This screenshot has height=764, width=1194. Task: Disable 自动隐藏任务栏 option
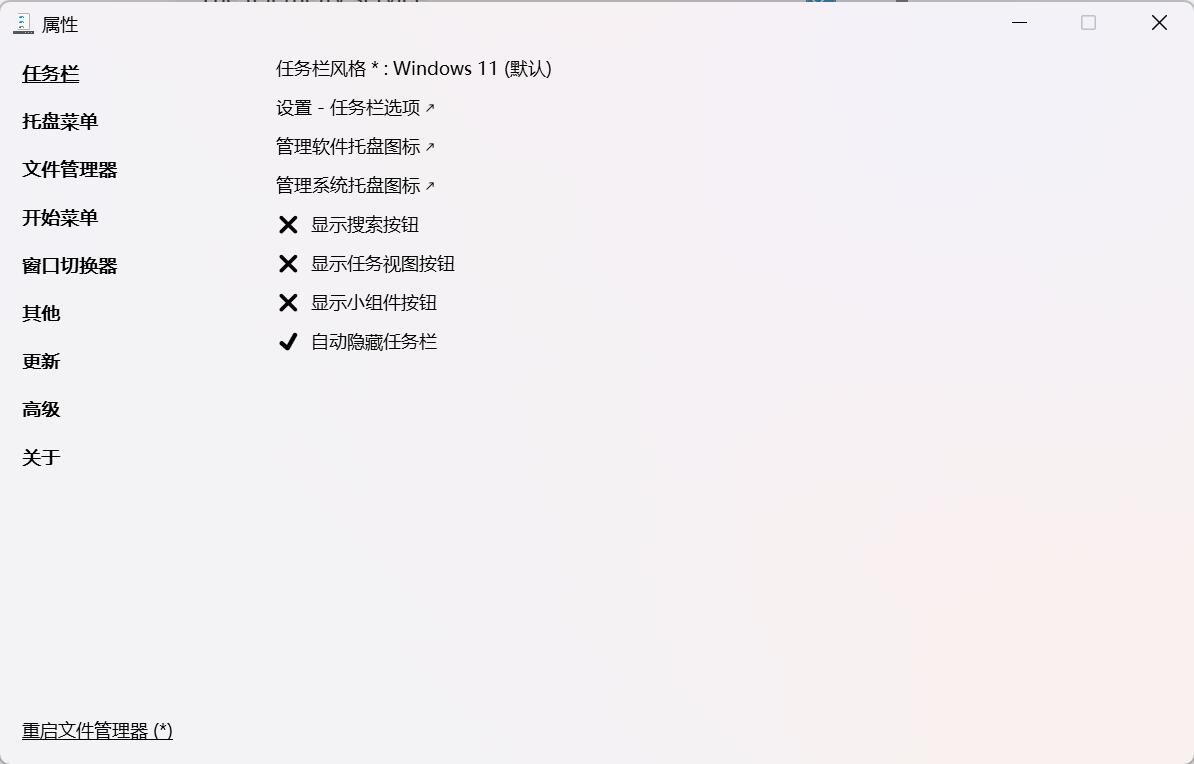coord(373,342)
